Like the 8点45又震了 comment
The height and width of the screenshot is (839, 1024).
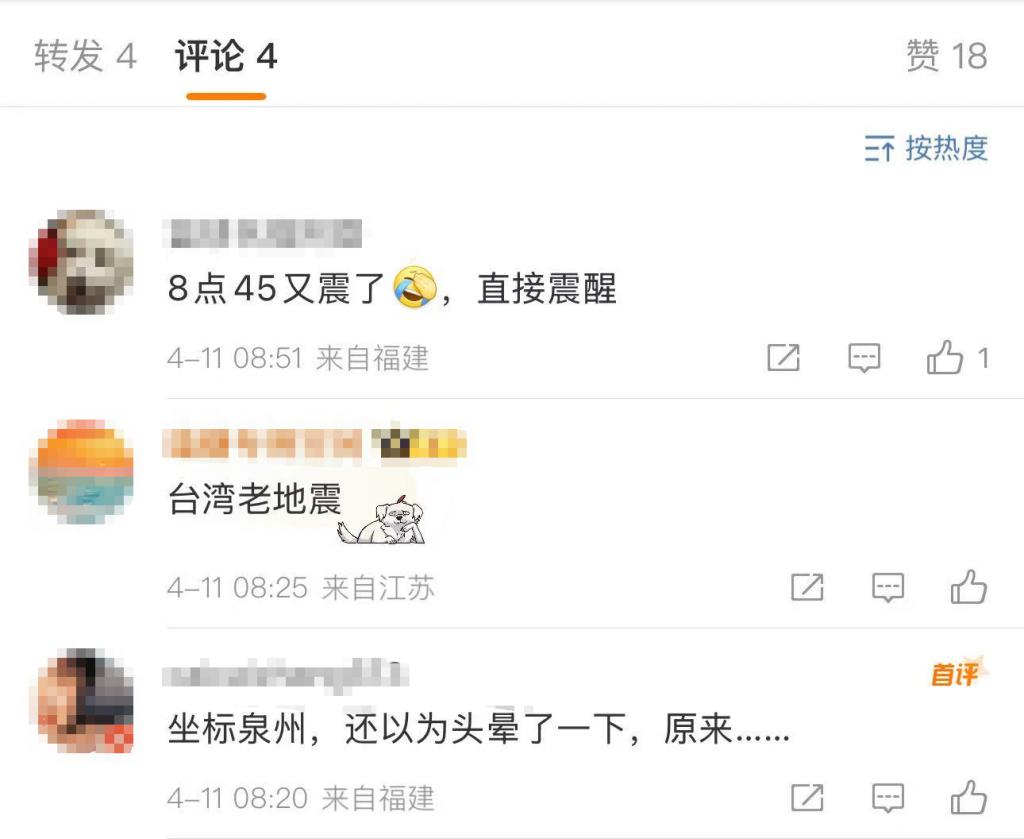[946, 357]
